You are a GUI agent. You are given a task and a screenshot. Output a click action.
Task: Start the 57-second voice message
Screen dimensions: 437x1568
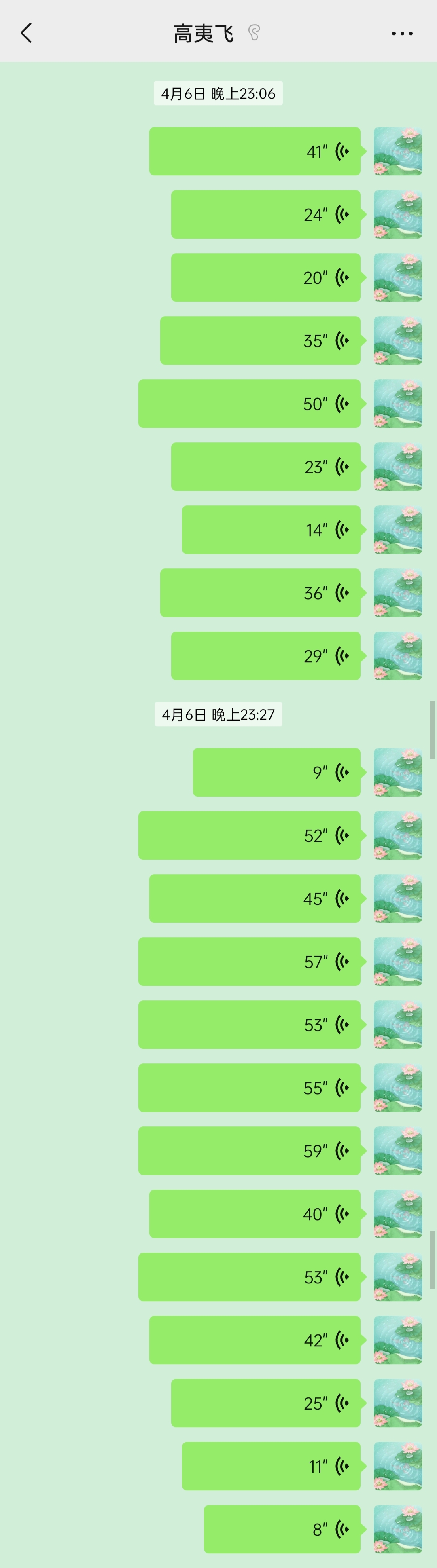pos(249,962)
